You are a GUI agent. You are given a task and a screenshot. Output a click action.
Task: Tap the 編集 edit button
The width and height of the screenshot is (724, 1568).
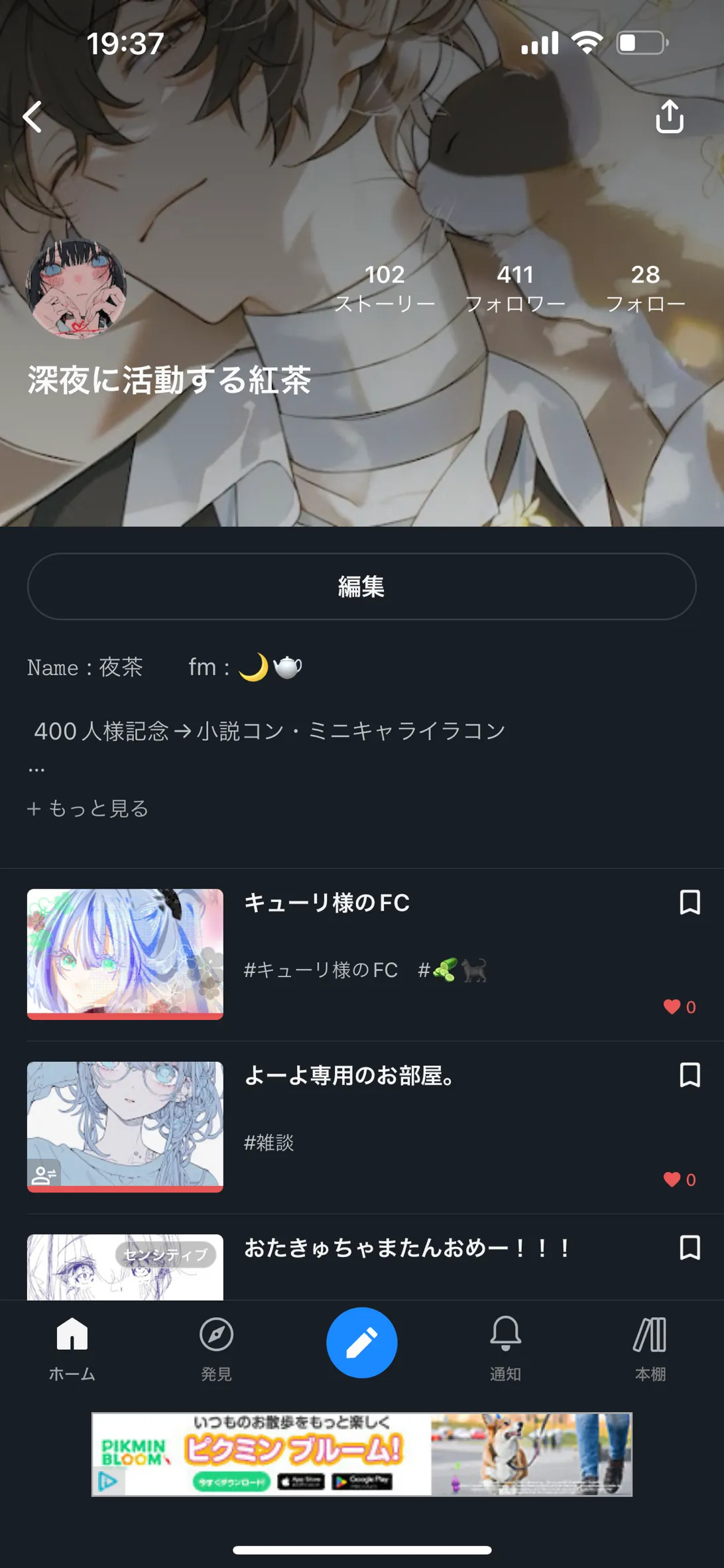(362, 586)
